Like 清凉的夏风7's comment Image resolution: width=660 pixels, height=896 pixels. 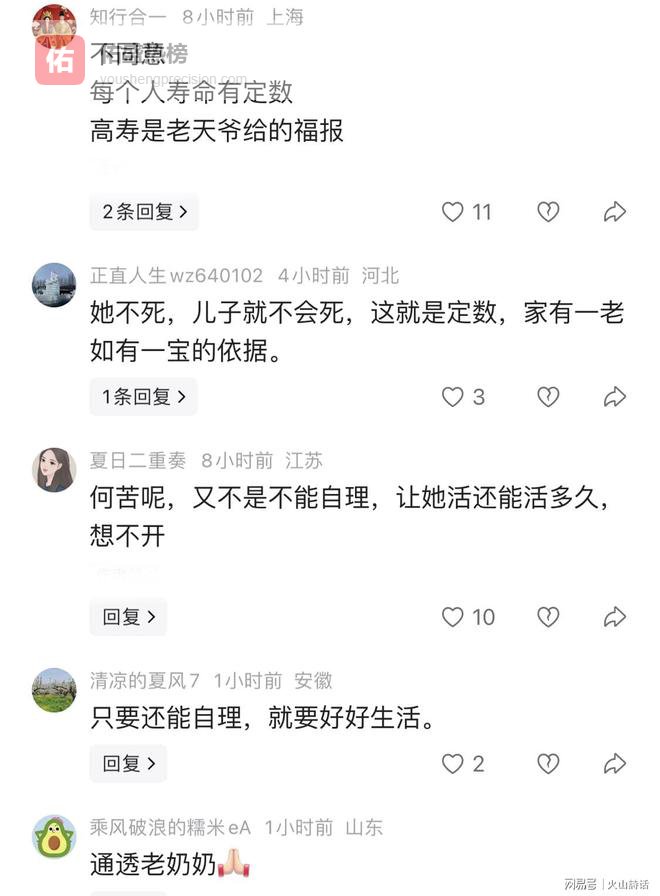pos(453,764)
